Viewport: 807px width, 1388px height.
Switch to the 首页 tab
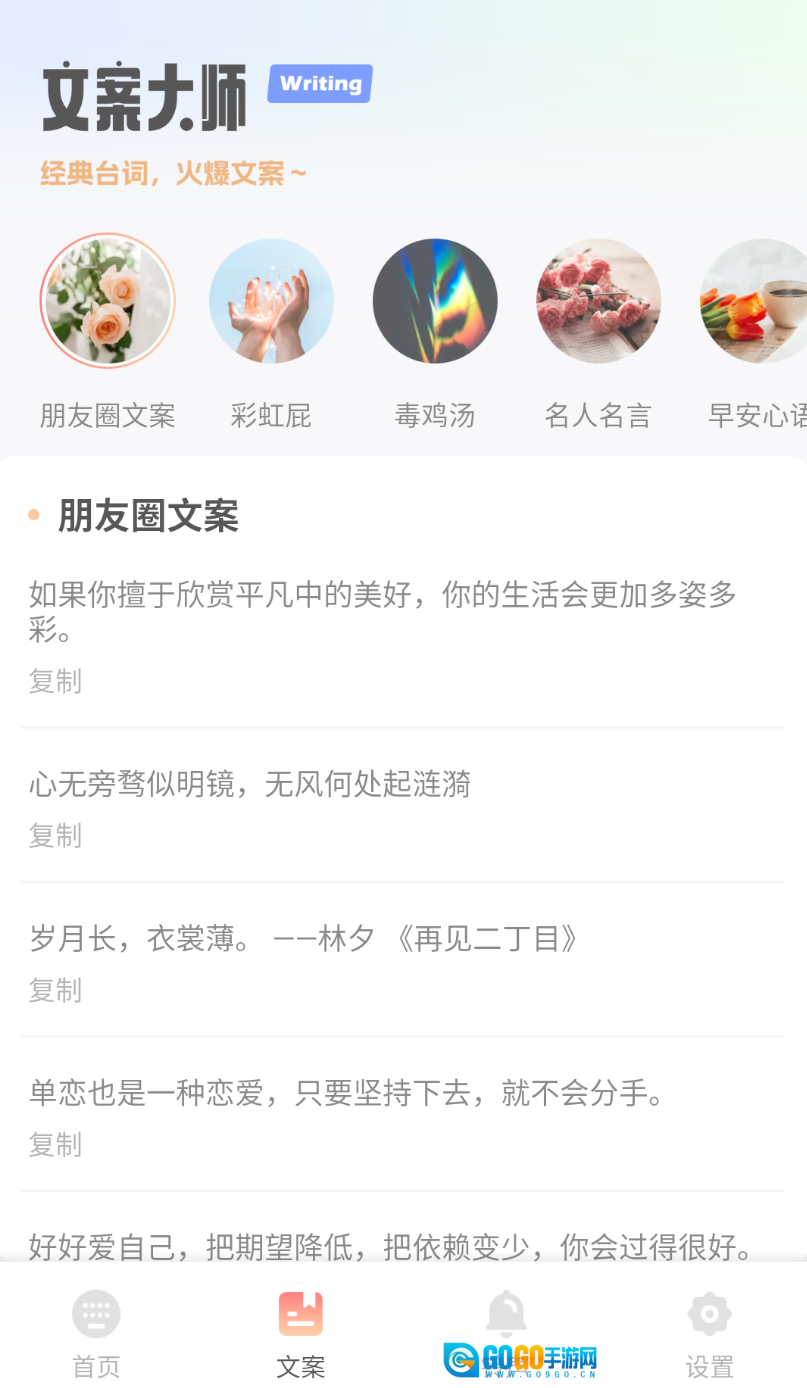97,1332
